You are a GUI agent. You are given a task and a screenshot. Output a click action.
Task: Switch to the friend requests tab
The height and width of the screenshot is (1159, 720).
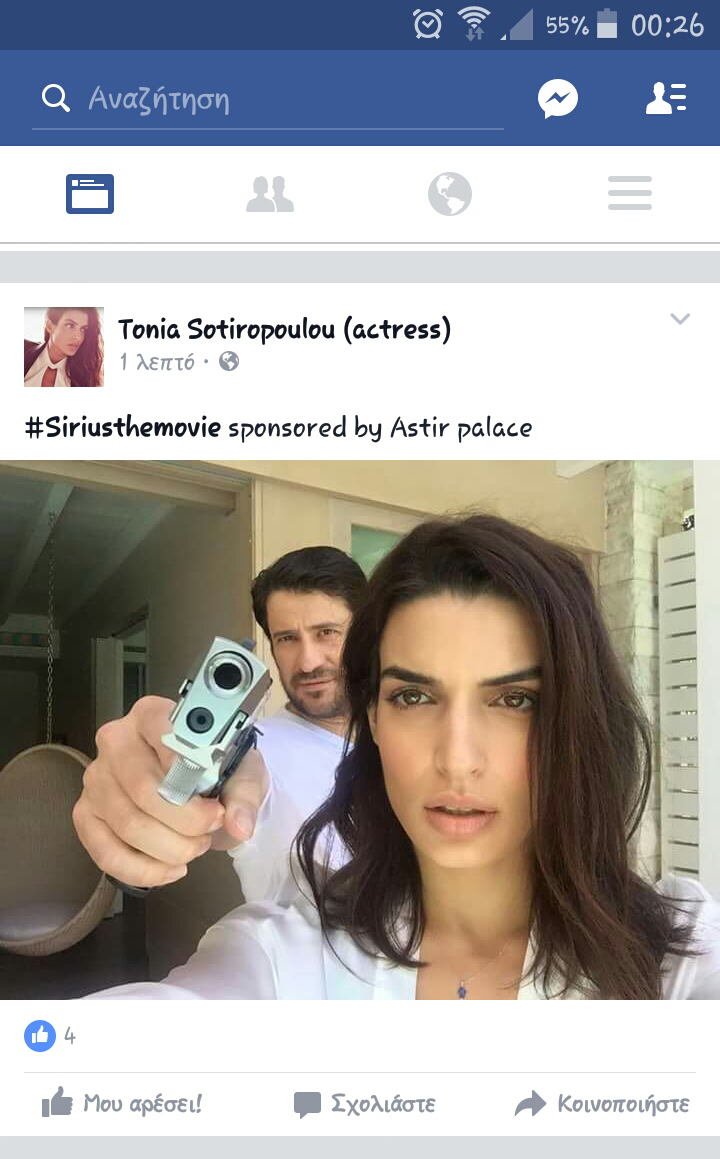tap(270, 194)
